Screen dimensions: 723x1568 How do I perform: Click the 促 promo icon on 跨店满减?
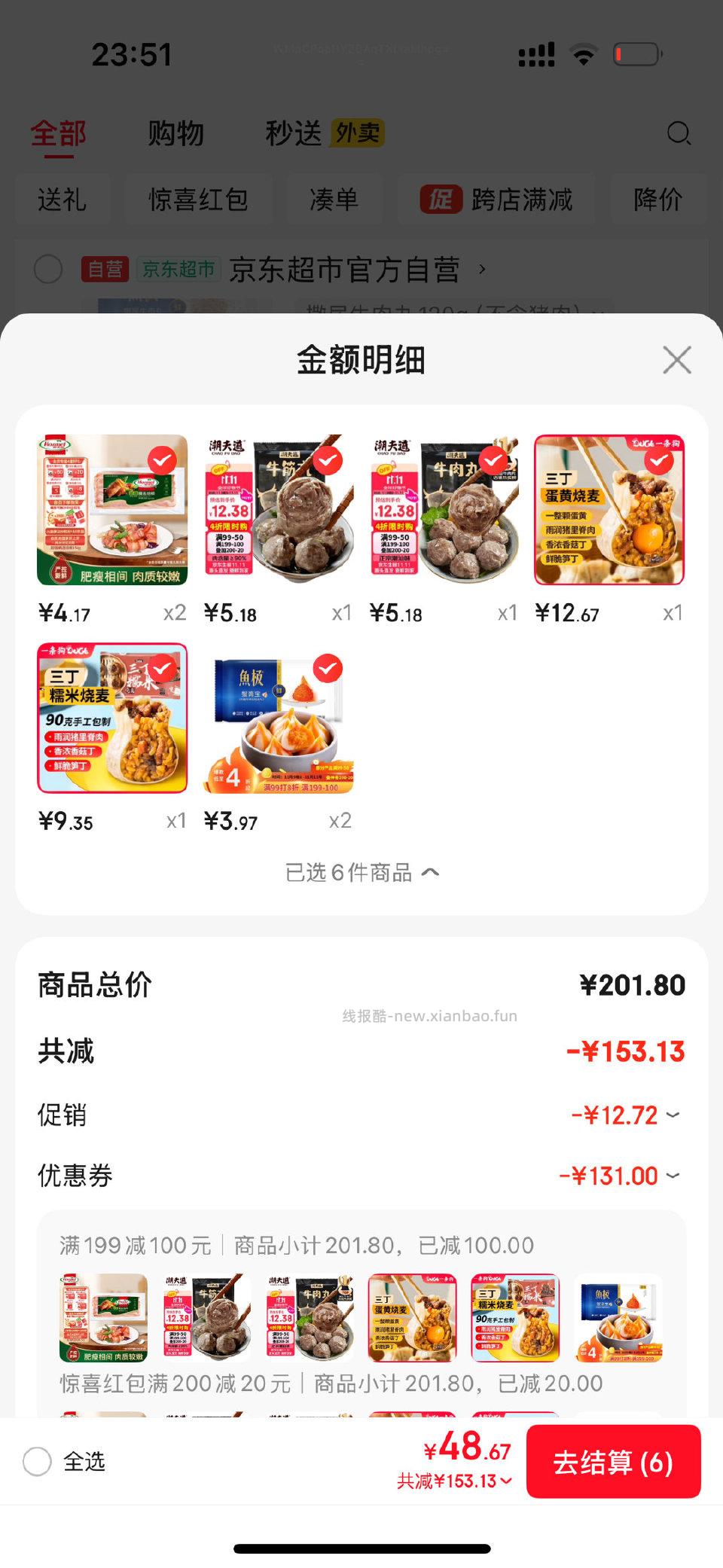(441, 199)
